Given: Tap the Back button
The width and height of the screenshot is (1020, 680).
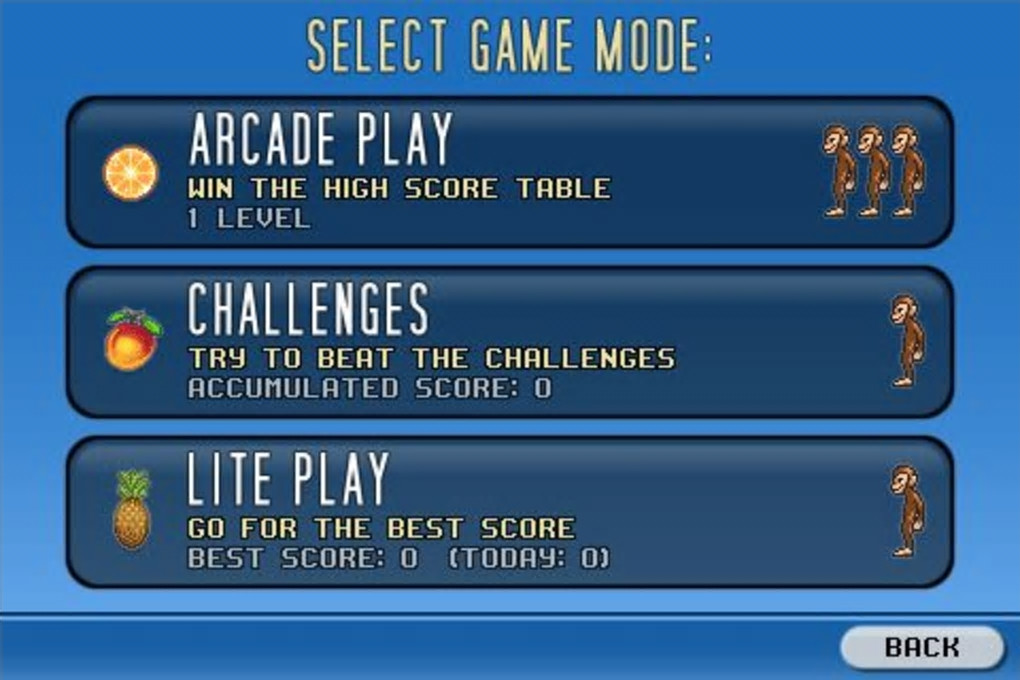Looking at the screenshot, I should click(x=921, y=647).
